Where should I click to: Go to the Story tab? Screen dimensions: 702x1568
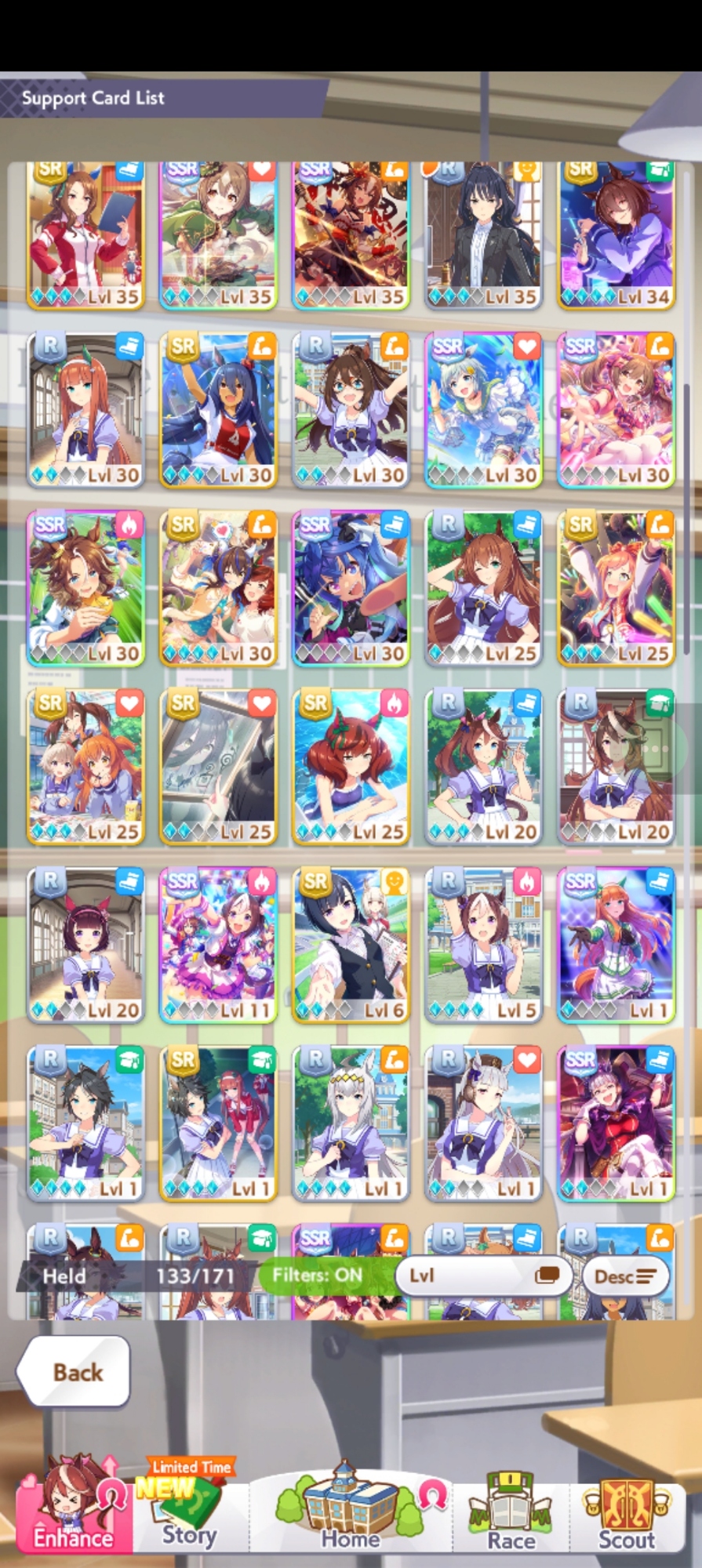[188, 1509]
